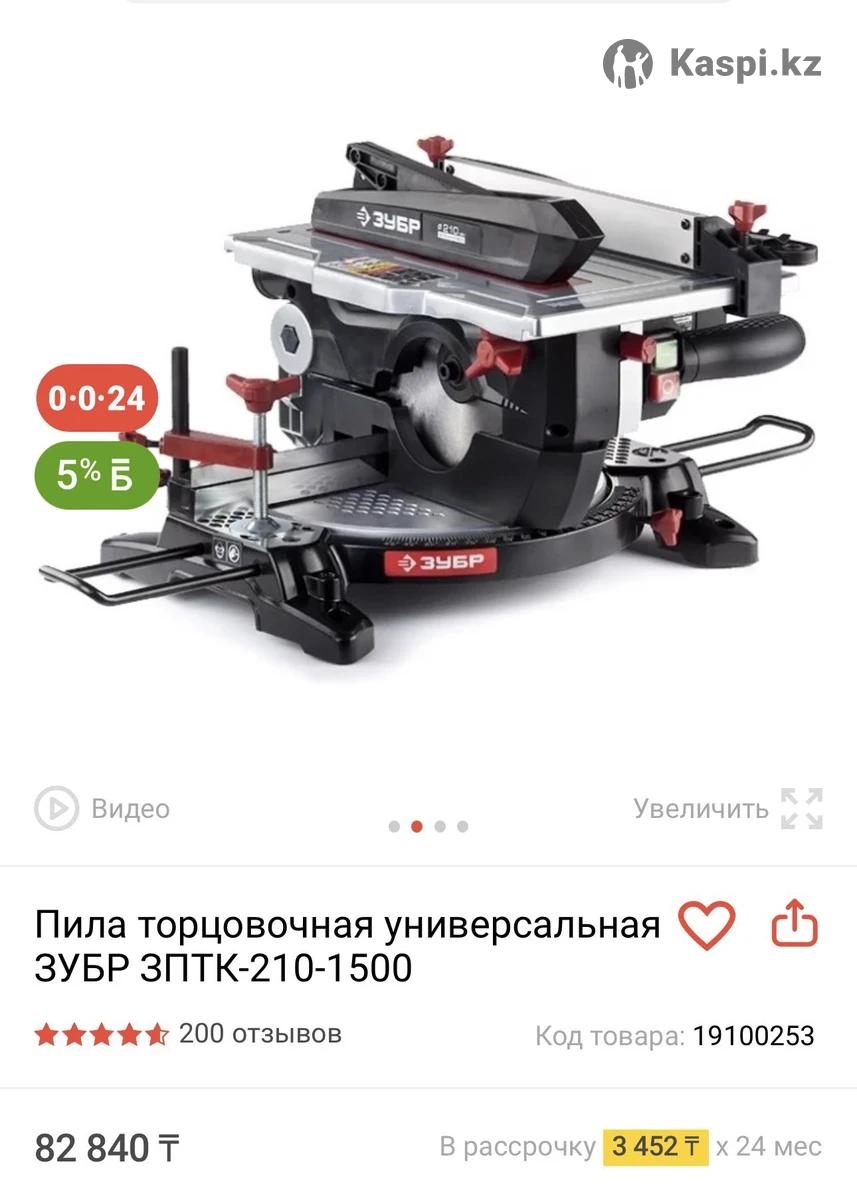This screenshot has height=1200, width=857.
Task: Add the saw to favorites with the heart
Action: 706,926
